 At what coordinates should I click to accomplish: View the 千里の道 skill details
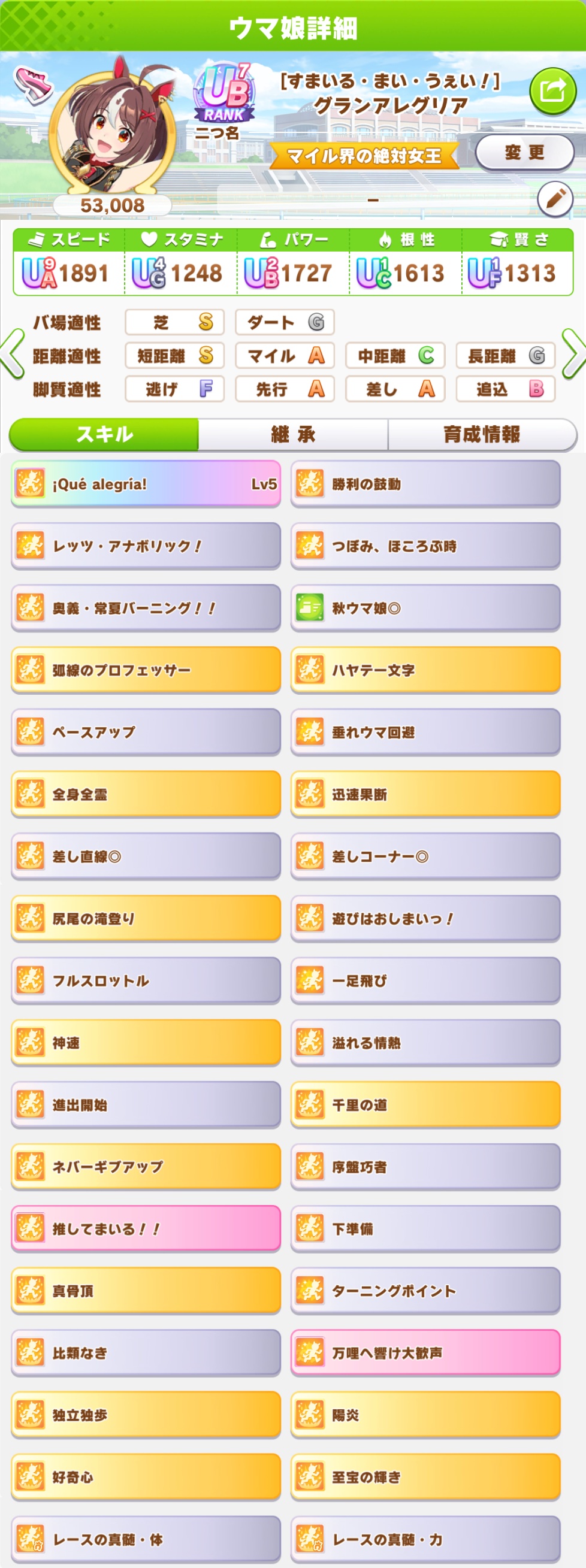[x=425, y=1105]
